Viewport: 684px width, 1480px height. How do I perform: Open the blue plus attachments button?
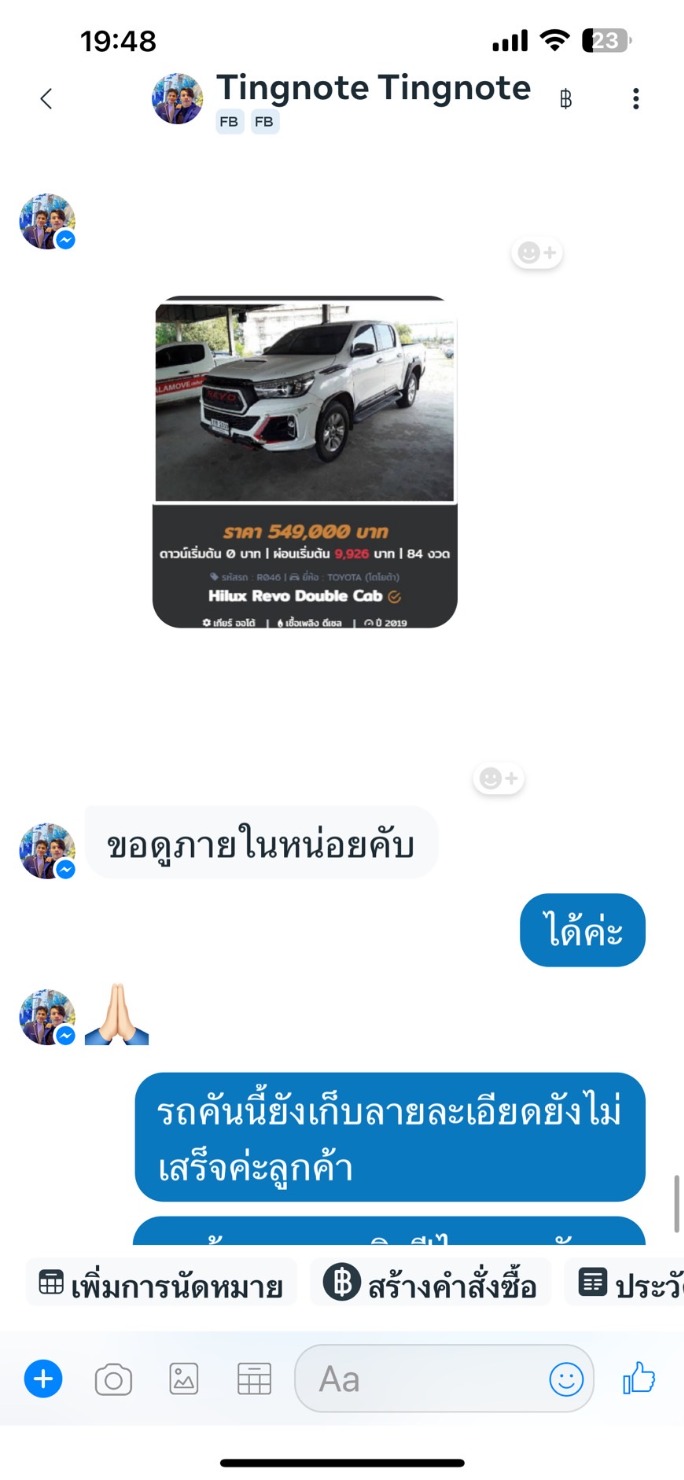click(x=43, y=1380)
